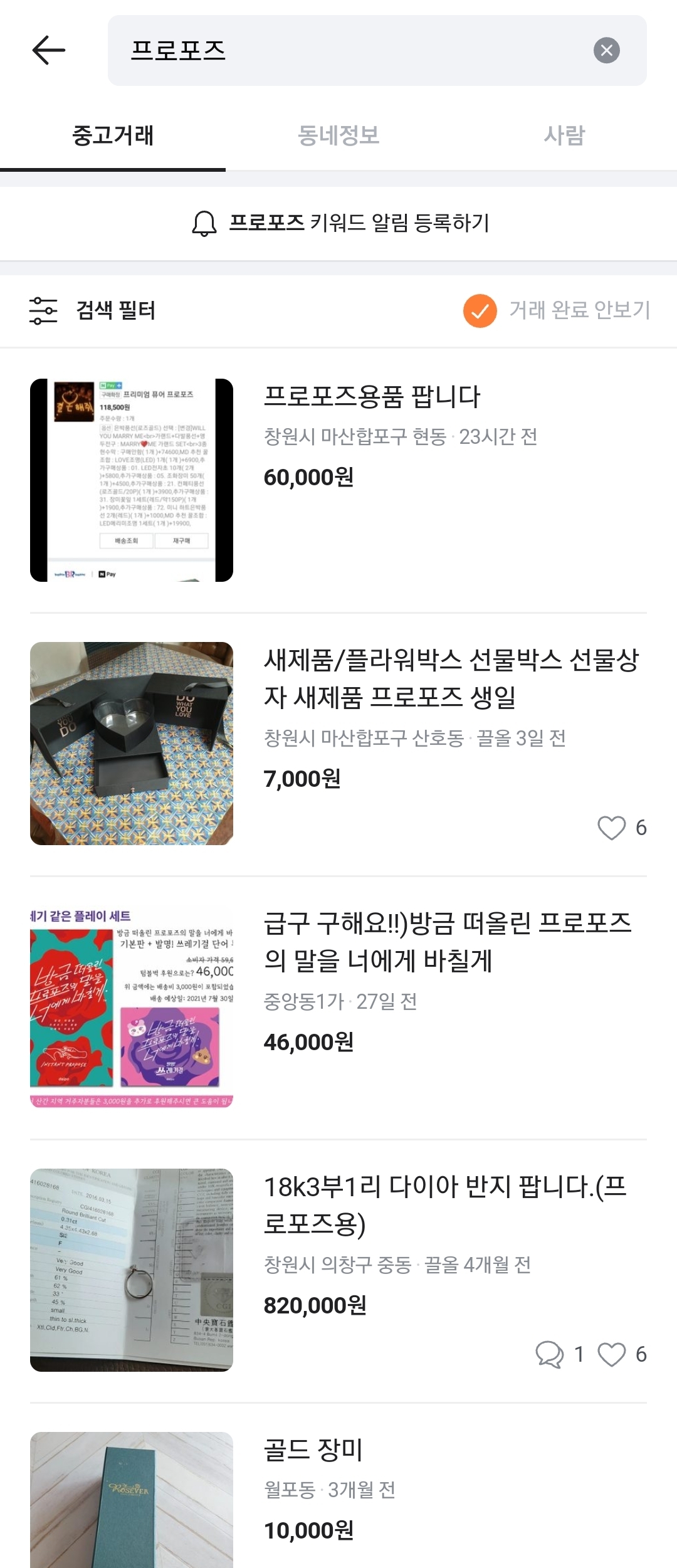Go back using the arrow icon
The image size is (677, 1568).
[x=49, y=50]
